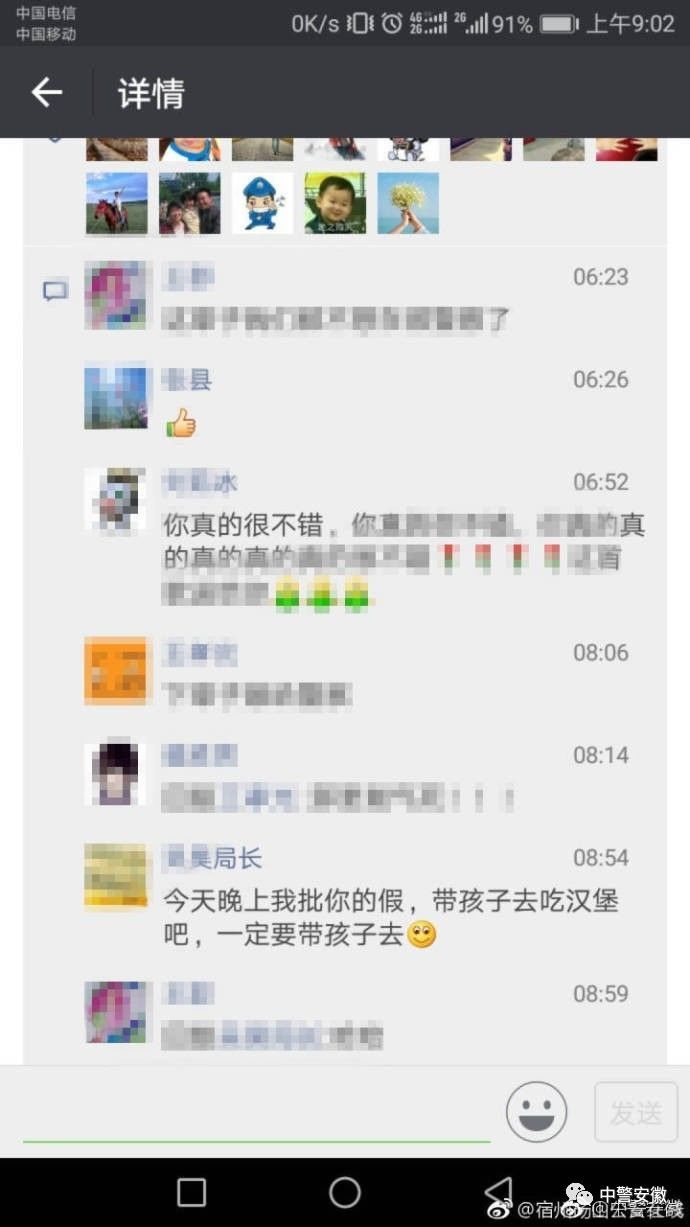
Task: Open the baby photo avatar in likes
Action: click(x=335, y=203)
